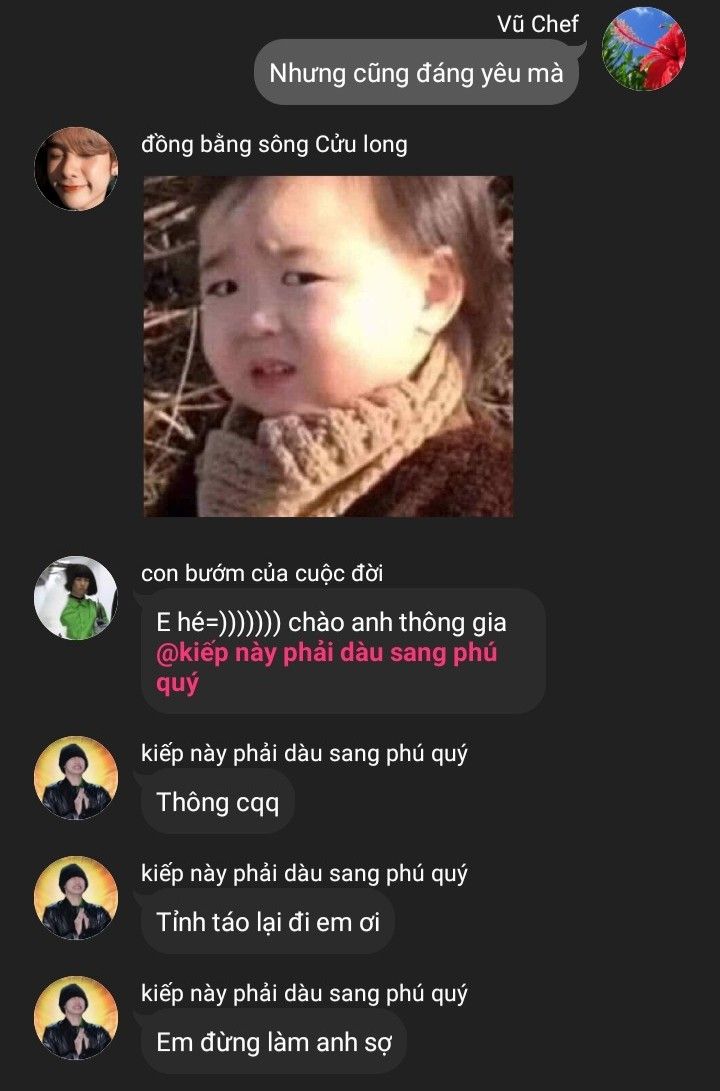The image size is (720, 1091).
Task: Tap the @kiếp này phải dàu sang phú quý mention
Action: (326, 668)
